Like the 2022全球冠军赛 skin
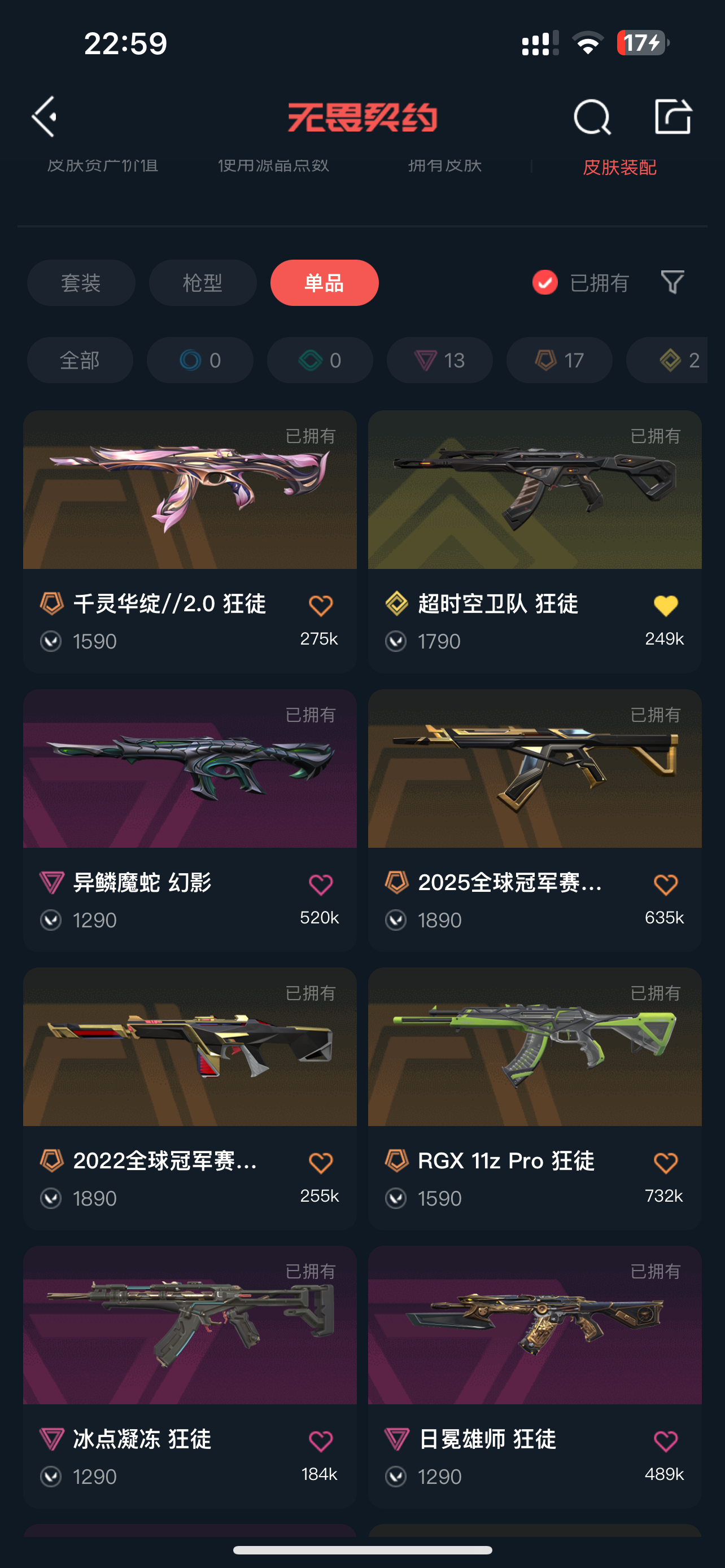Screen dimensions: 725x1568 coord(320,1163)
